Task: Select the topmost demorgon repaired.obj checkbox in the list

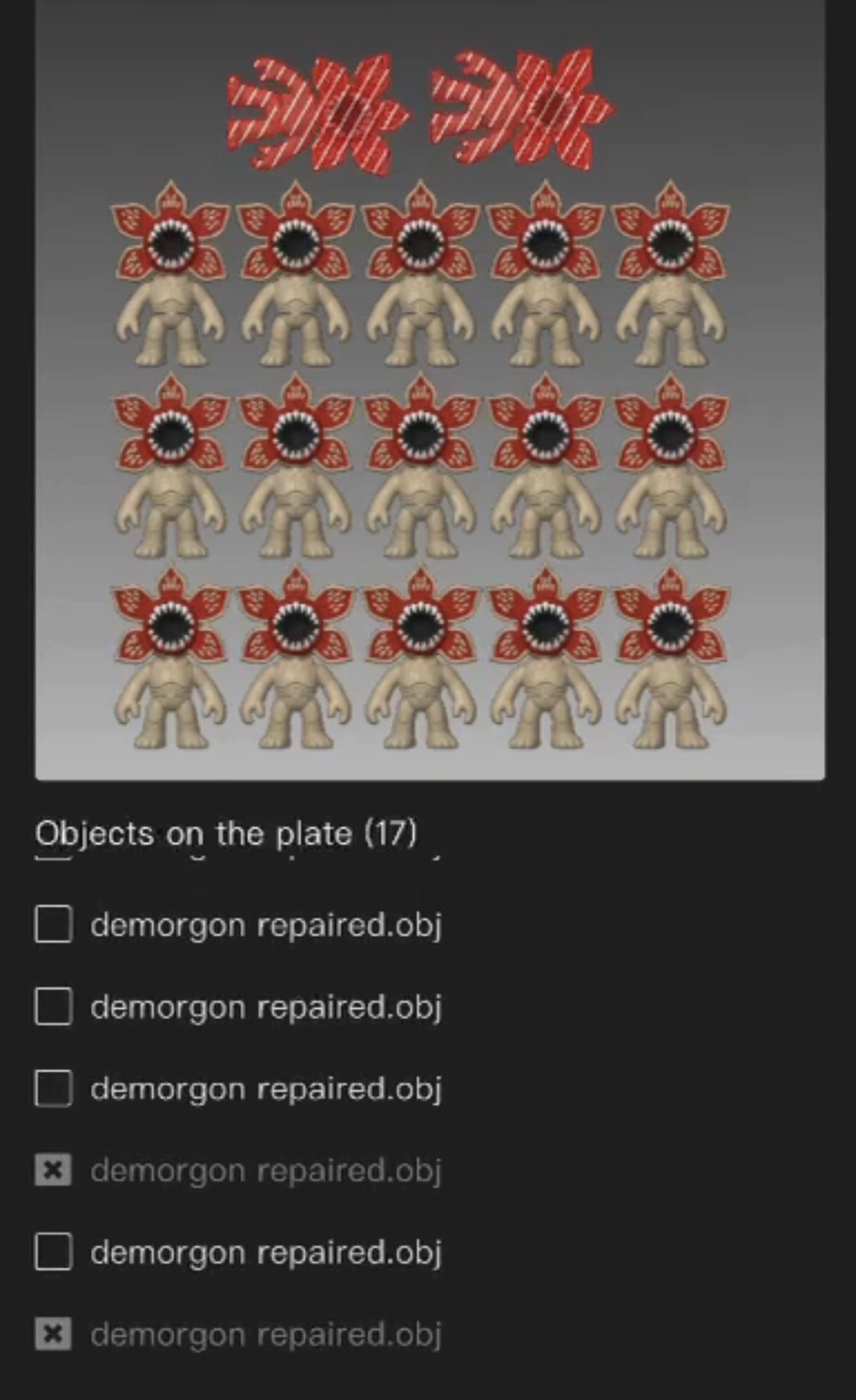Action: (53, 924)
